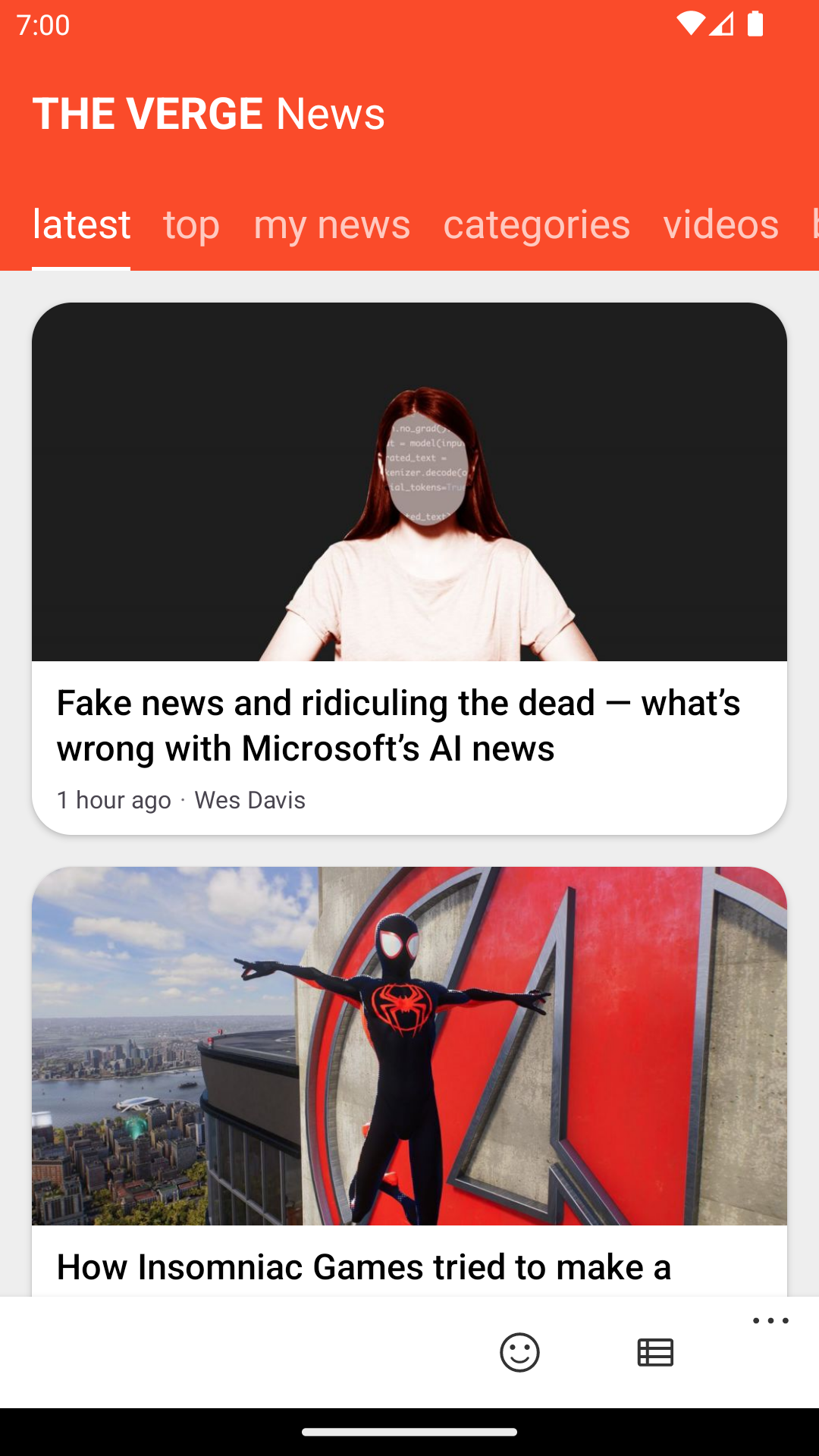The width and height of the screenshot is (819, 1456).
Task: Open the Insomniac Games article card
Action: pos(409,1077)
